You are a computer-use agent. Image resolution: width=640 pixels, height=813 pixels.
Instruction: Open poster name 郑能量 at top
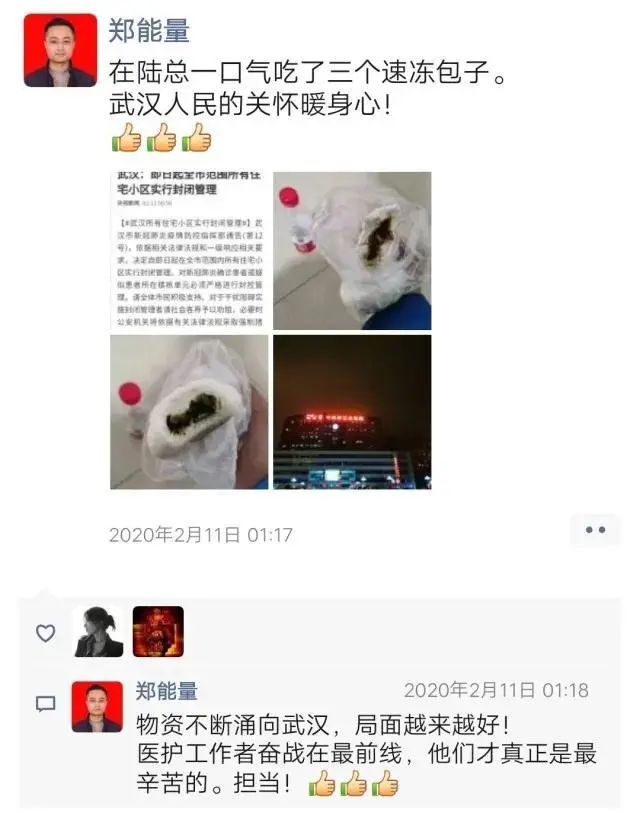click(x=149, y=31)
